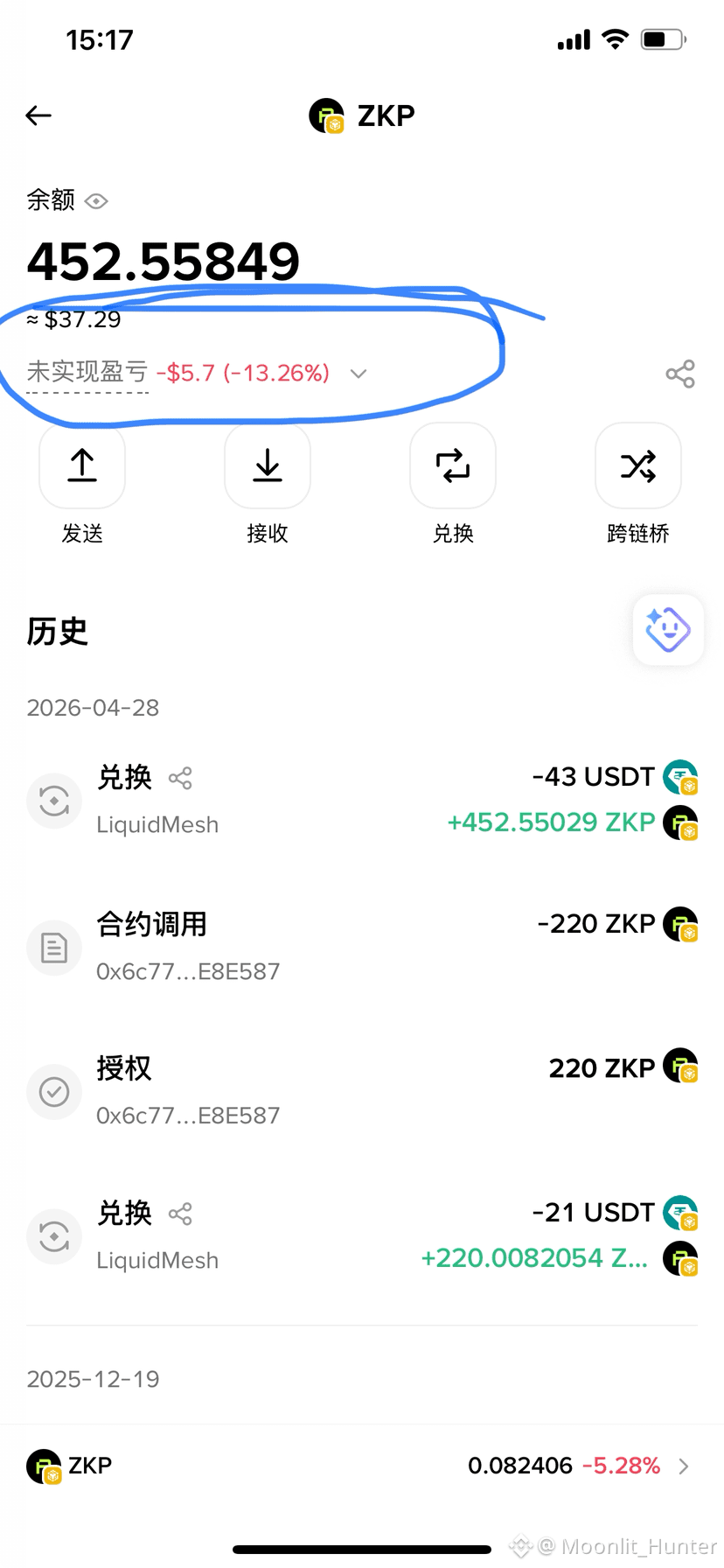The height and width of the screenshot is (1568, 724).
Task: Tap 接收 to receive ZKP
Action: (268, 485)
